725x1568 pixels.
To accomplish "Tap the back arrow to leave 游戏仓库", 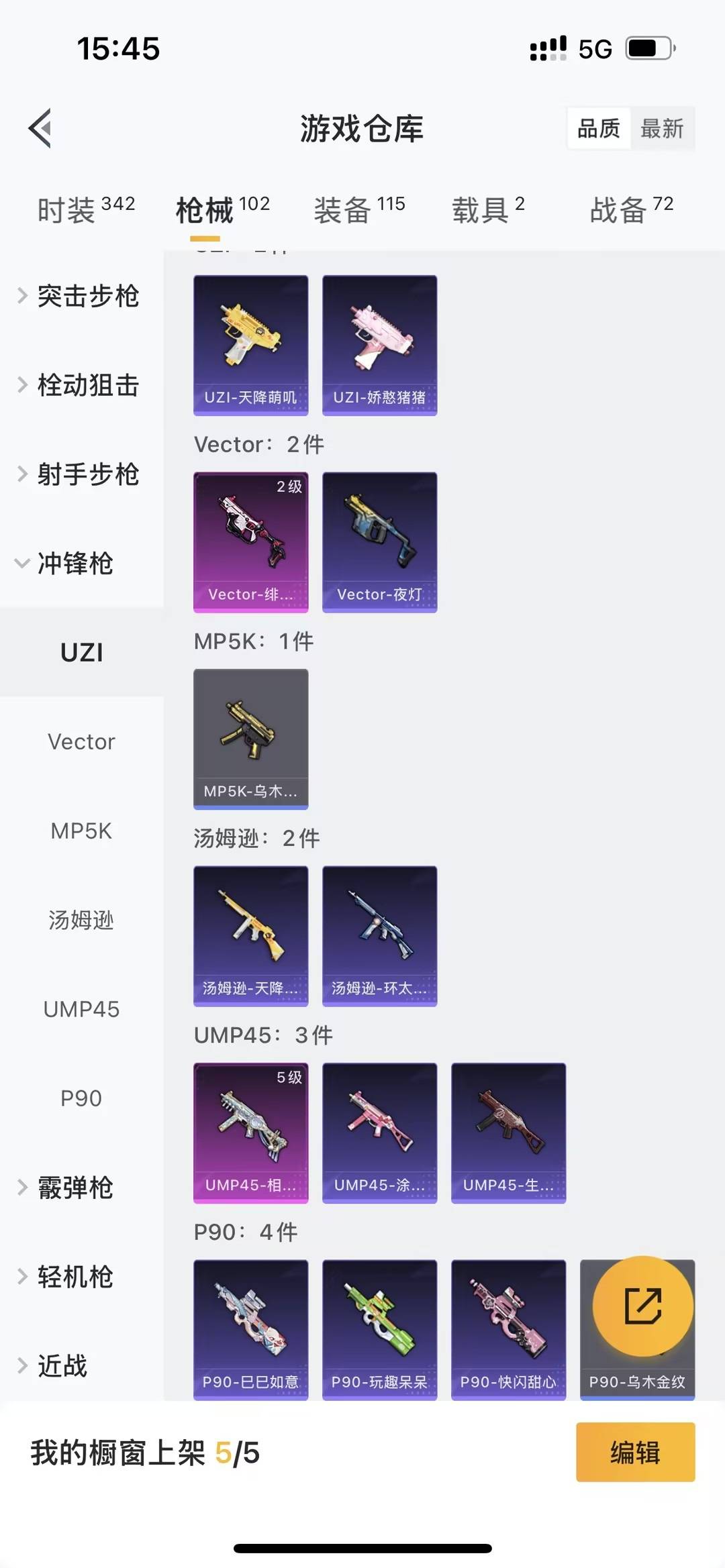I will [40, 129].
